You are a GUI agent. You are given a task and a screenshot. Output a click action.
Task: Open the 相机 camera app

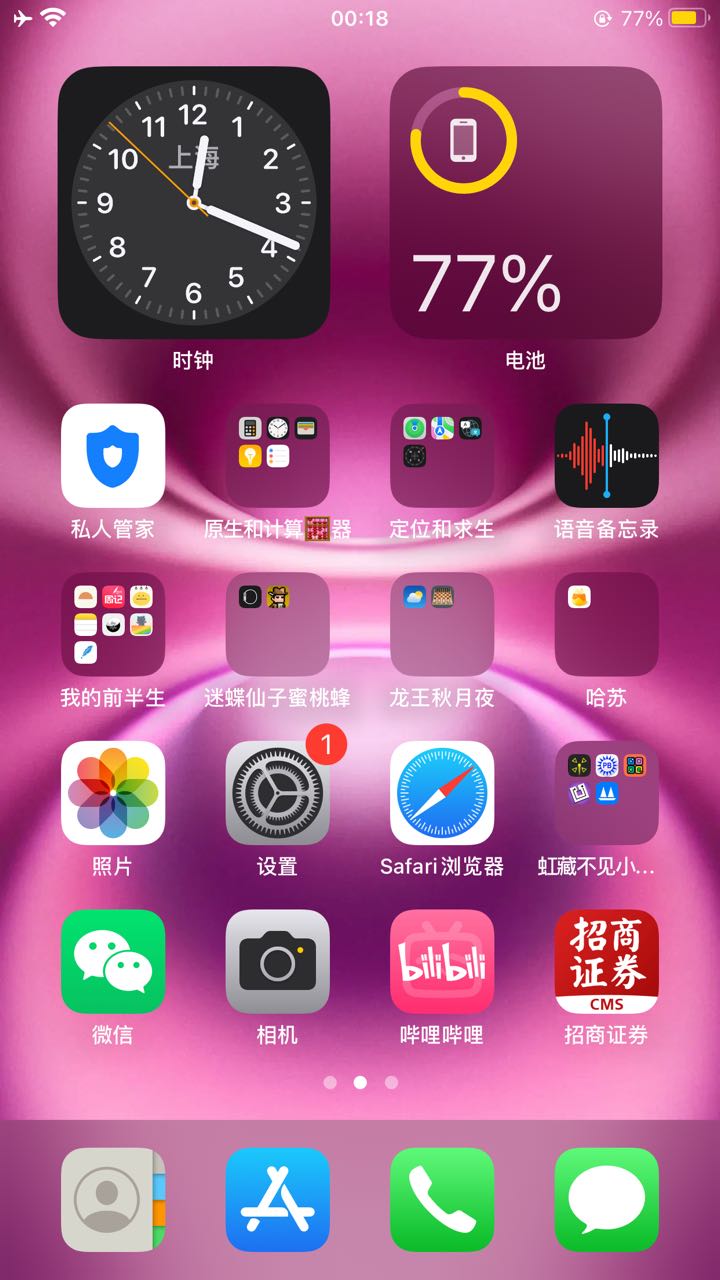pos(277,961)
